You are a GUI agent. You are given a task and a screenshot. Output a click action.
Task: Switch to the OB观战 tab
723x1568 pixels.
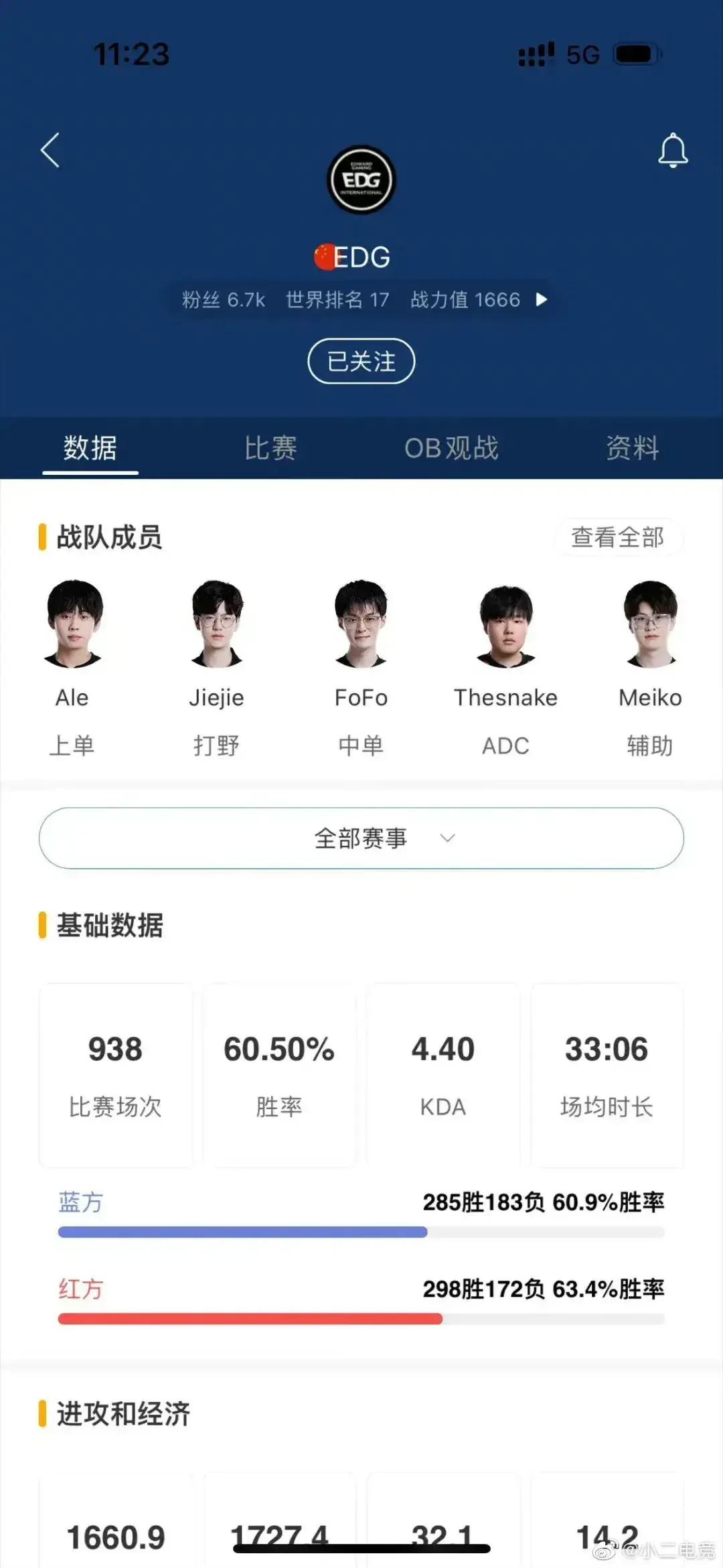tap(451, 447)
